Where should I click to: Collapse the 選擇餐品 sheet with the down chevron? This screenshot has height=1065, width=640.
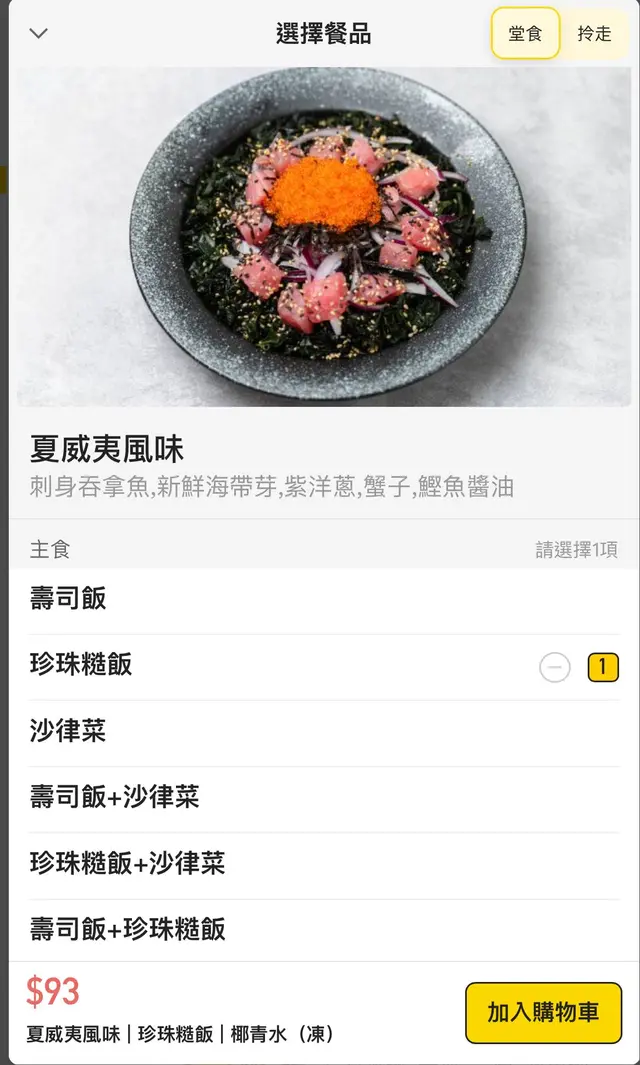39,33
